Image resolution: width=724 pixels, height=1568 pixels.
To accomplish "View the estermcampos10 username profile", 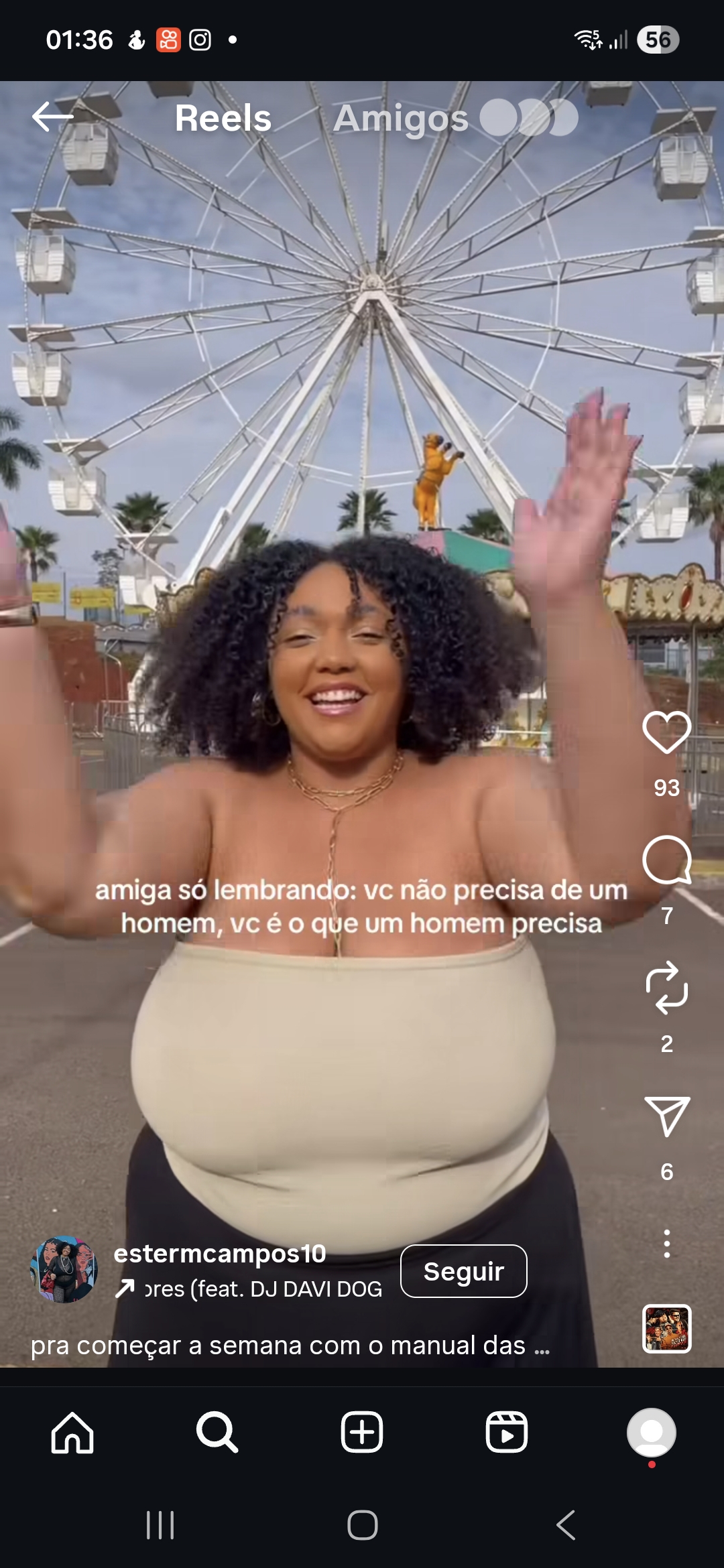I will pos(220,1254).
